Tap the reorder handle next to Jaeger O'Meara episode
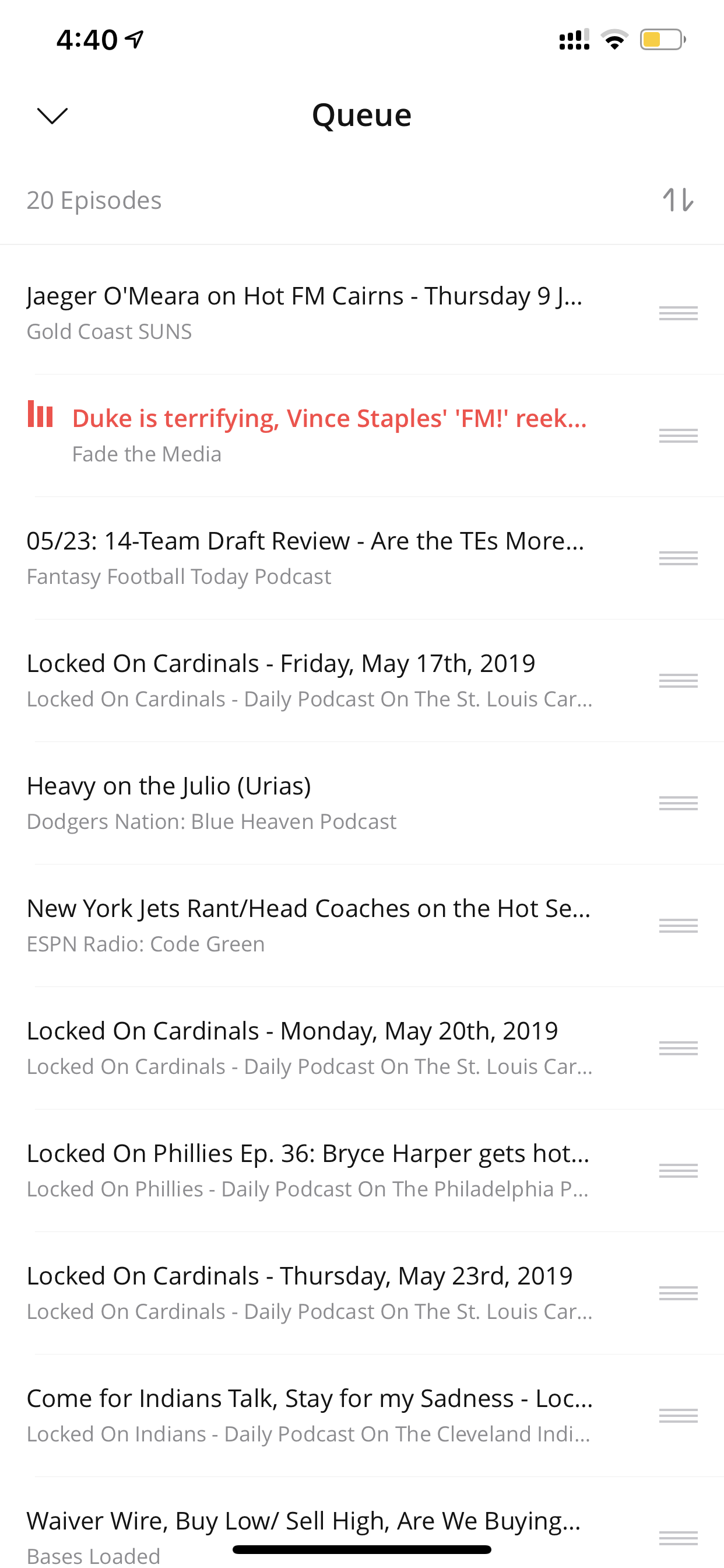The height and width of the screenshot is (1568, 724). tap(678, 313)
